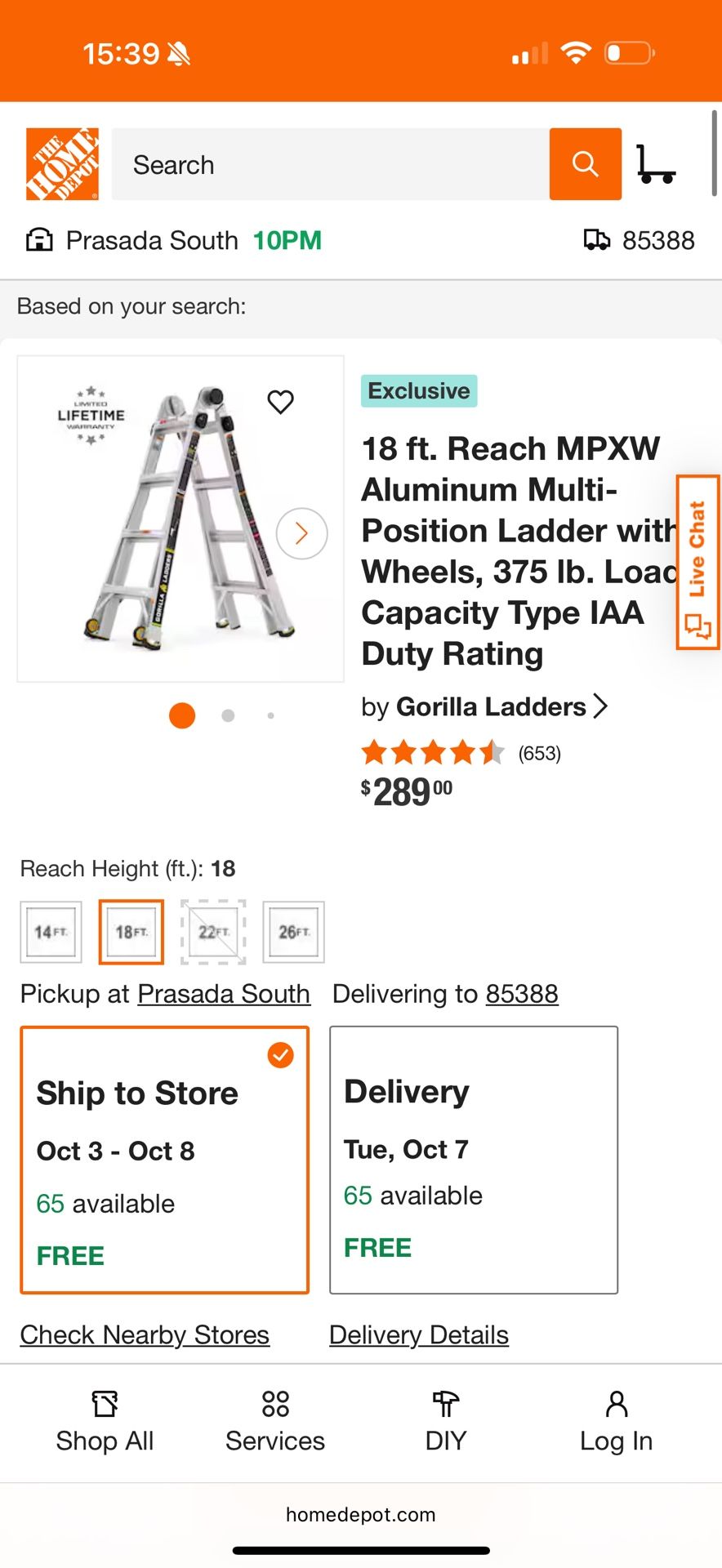Choose Ship to Store option
This screenshot has height=1568, width=722.
(x=164, y=1160)
